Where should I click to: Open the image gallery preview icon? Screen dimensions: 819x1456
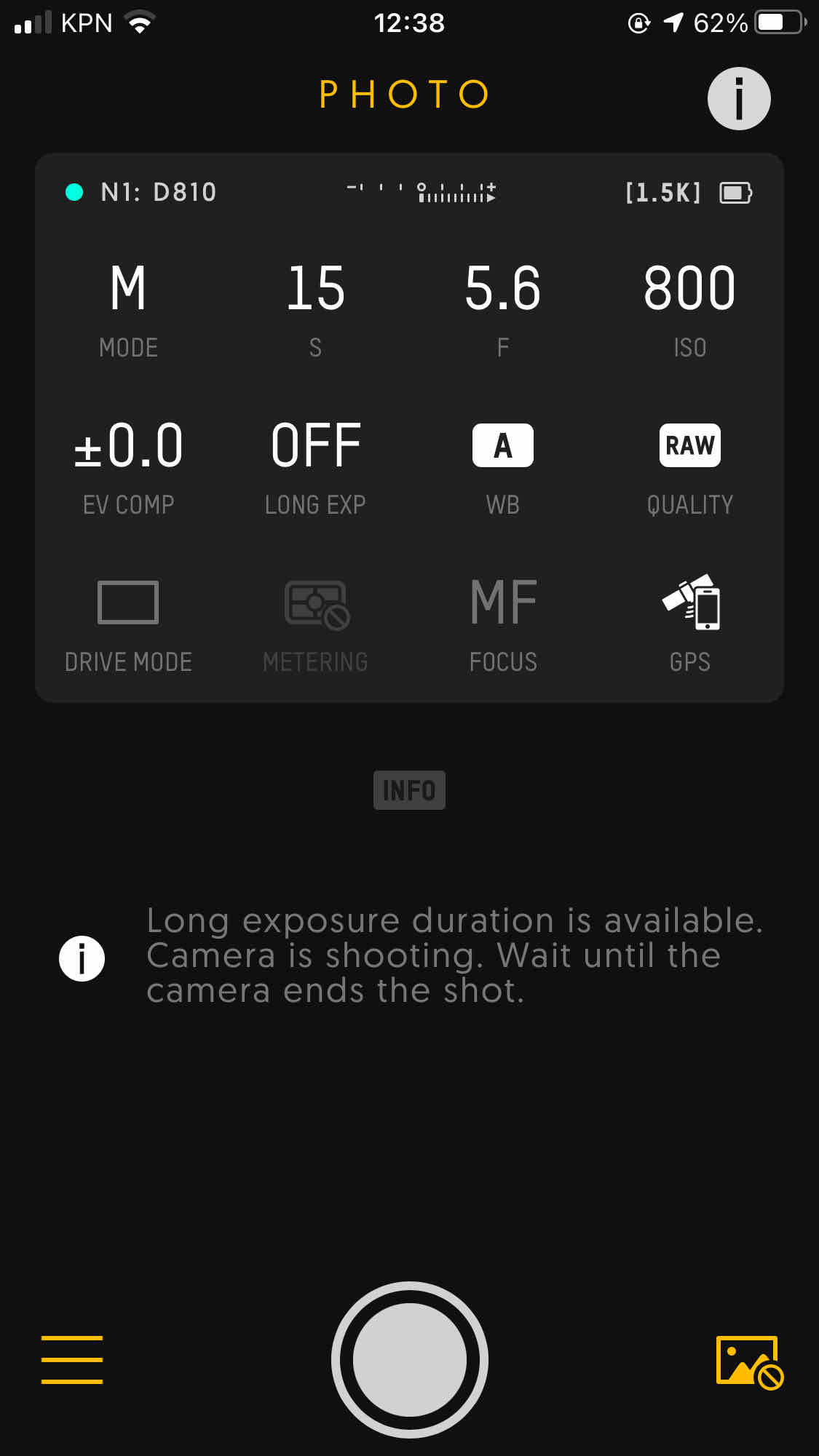click(748, 1361)
